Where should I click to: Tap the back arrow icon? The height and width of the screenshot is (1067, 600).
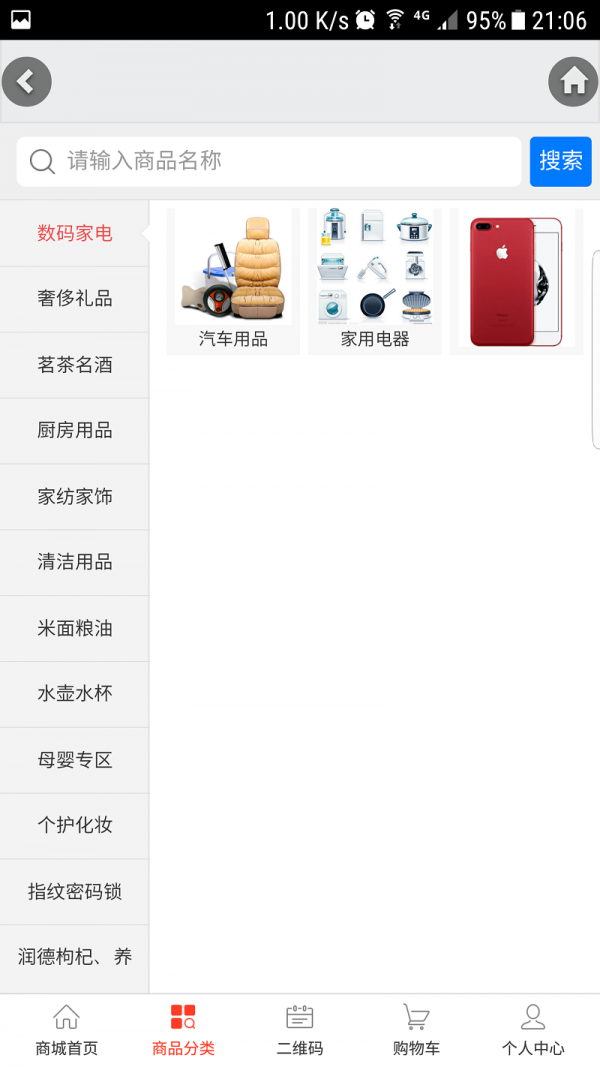pyautogui.click(x=27, y=82)
